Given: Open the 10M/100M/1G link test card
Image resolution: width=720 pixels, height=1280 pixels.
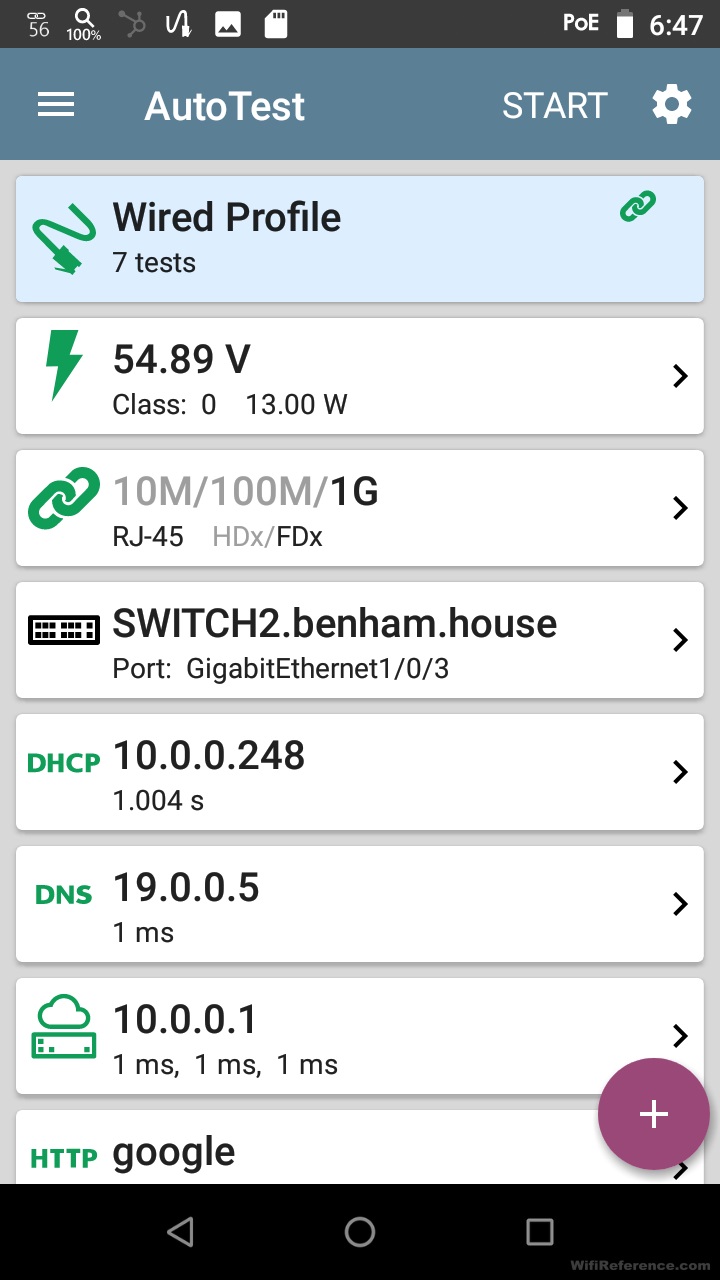Looking at the screenshot, I should (x=360, y=508).
